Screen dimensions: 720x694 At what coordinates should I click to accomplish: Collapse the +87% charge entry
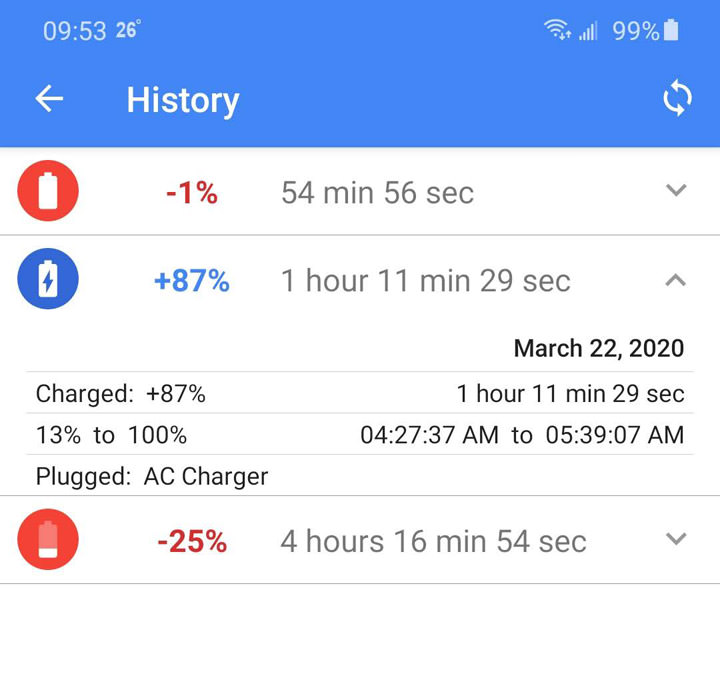676,281
